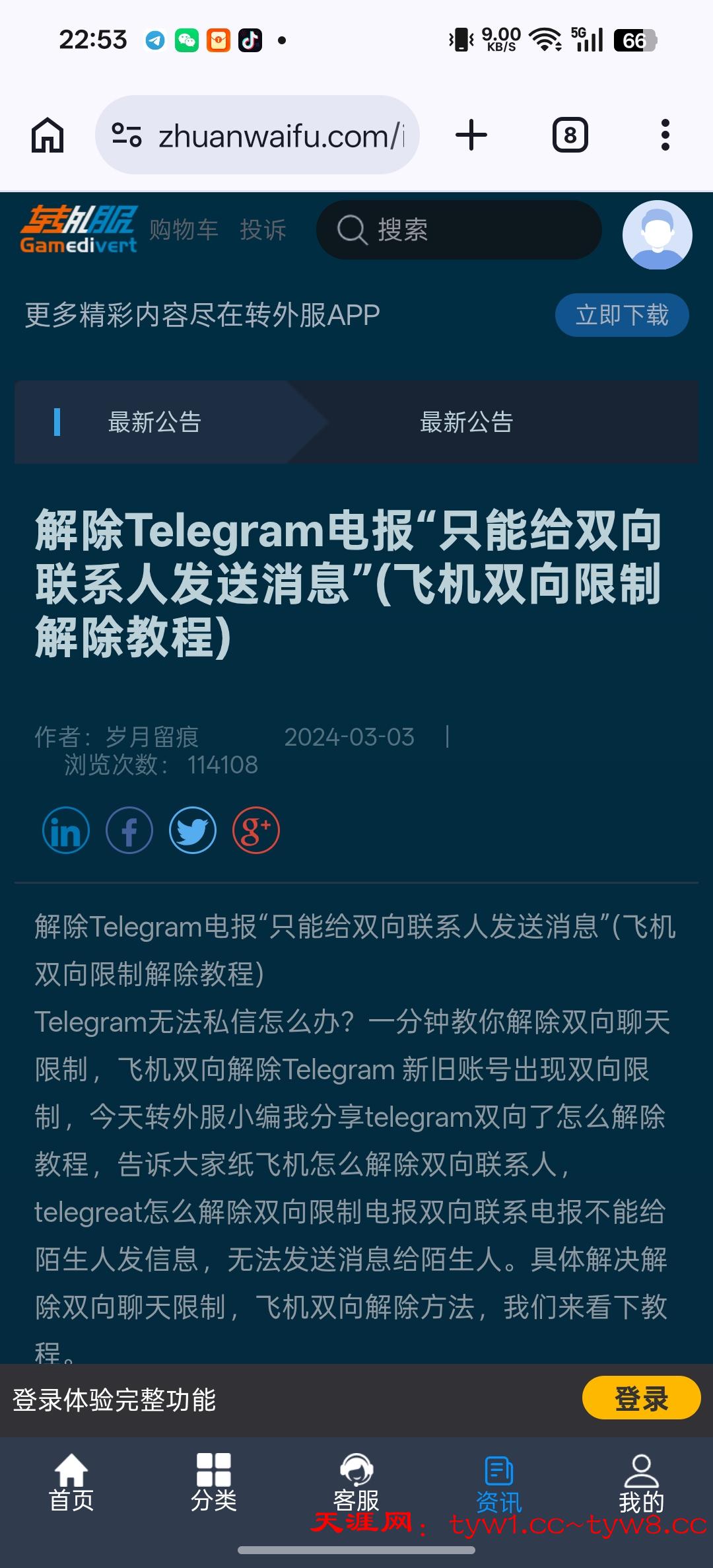The width and height of the screenshot is (713, 1568).
Task: Tap the yellow 登录 login button
Action: [640, 1398]
